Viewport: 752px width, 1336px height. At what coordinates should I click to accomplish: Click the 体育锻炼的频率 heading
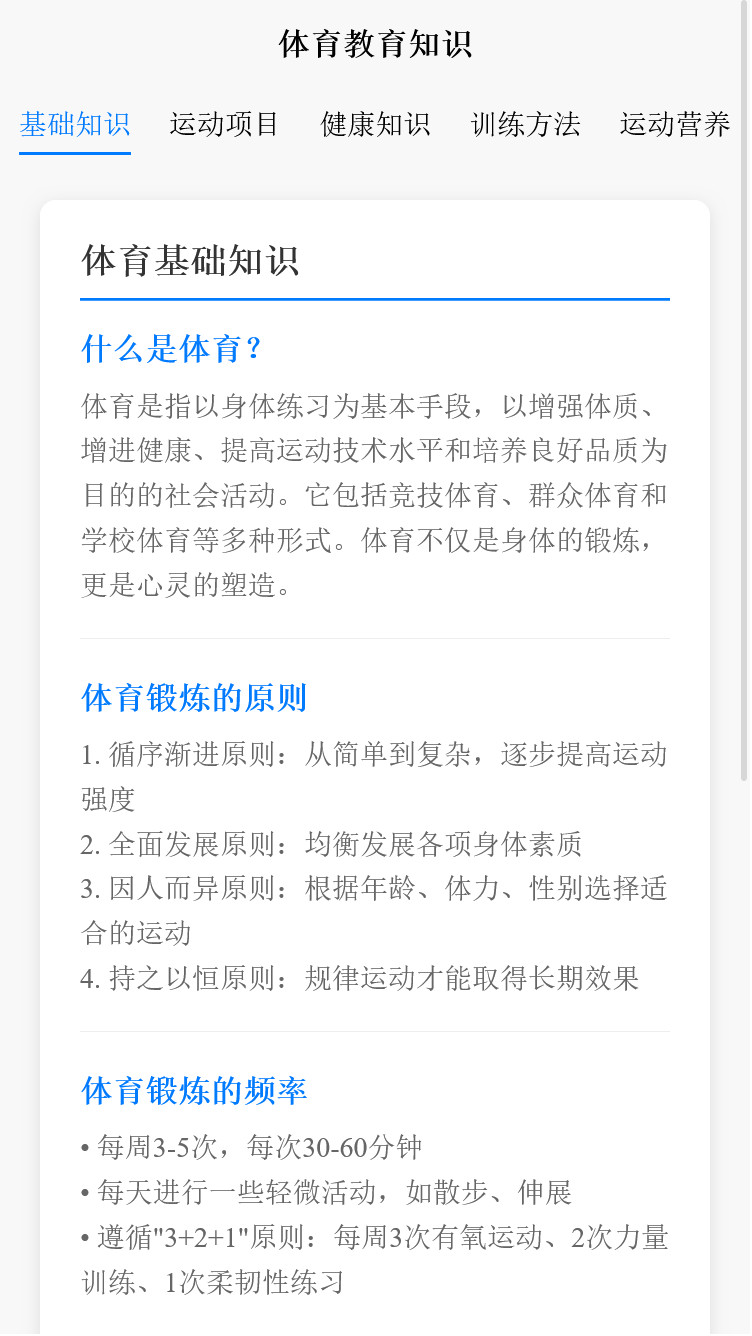[193, 1091]
